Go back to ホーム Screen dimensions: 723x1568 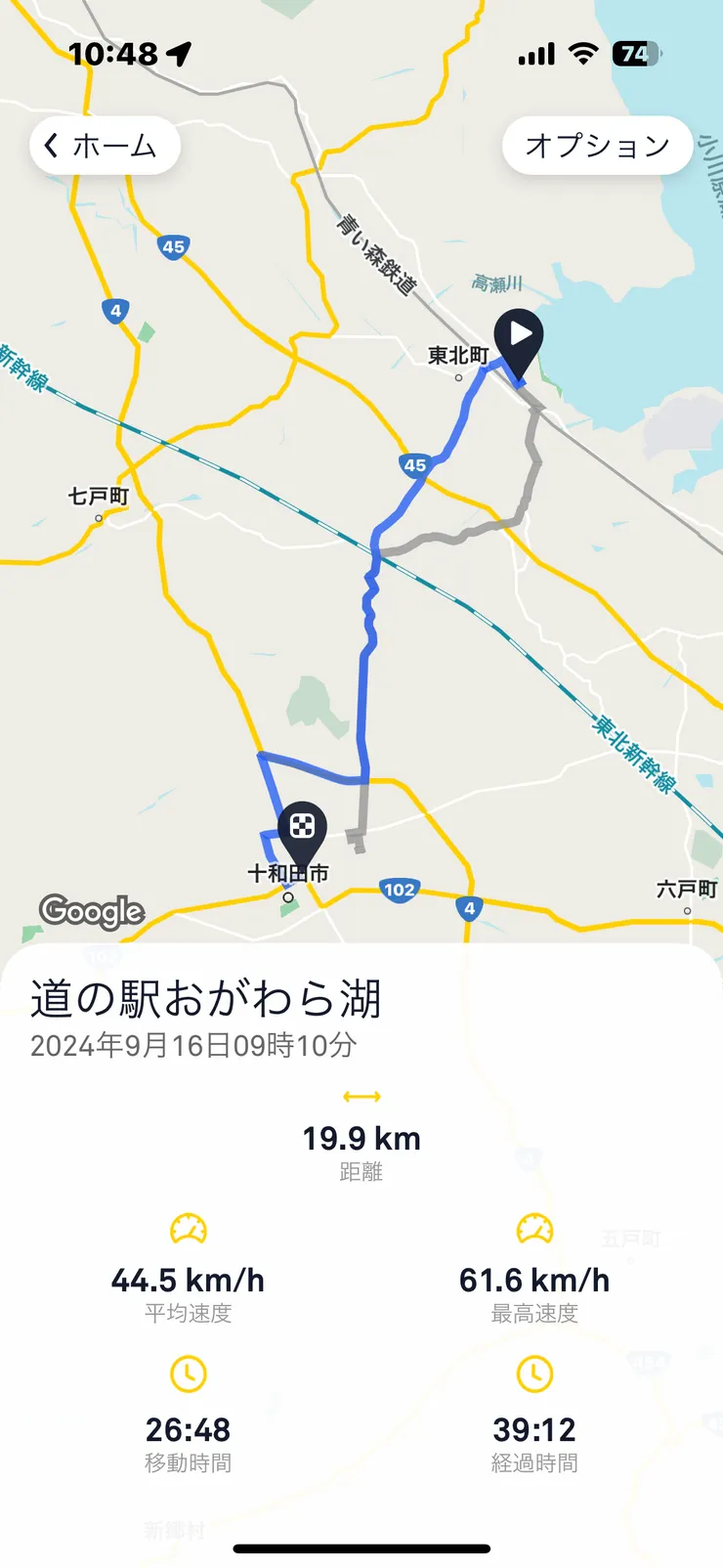click(x=104, y=147)
